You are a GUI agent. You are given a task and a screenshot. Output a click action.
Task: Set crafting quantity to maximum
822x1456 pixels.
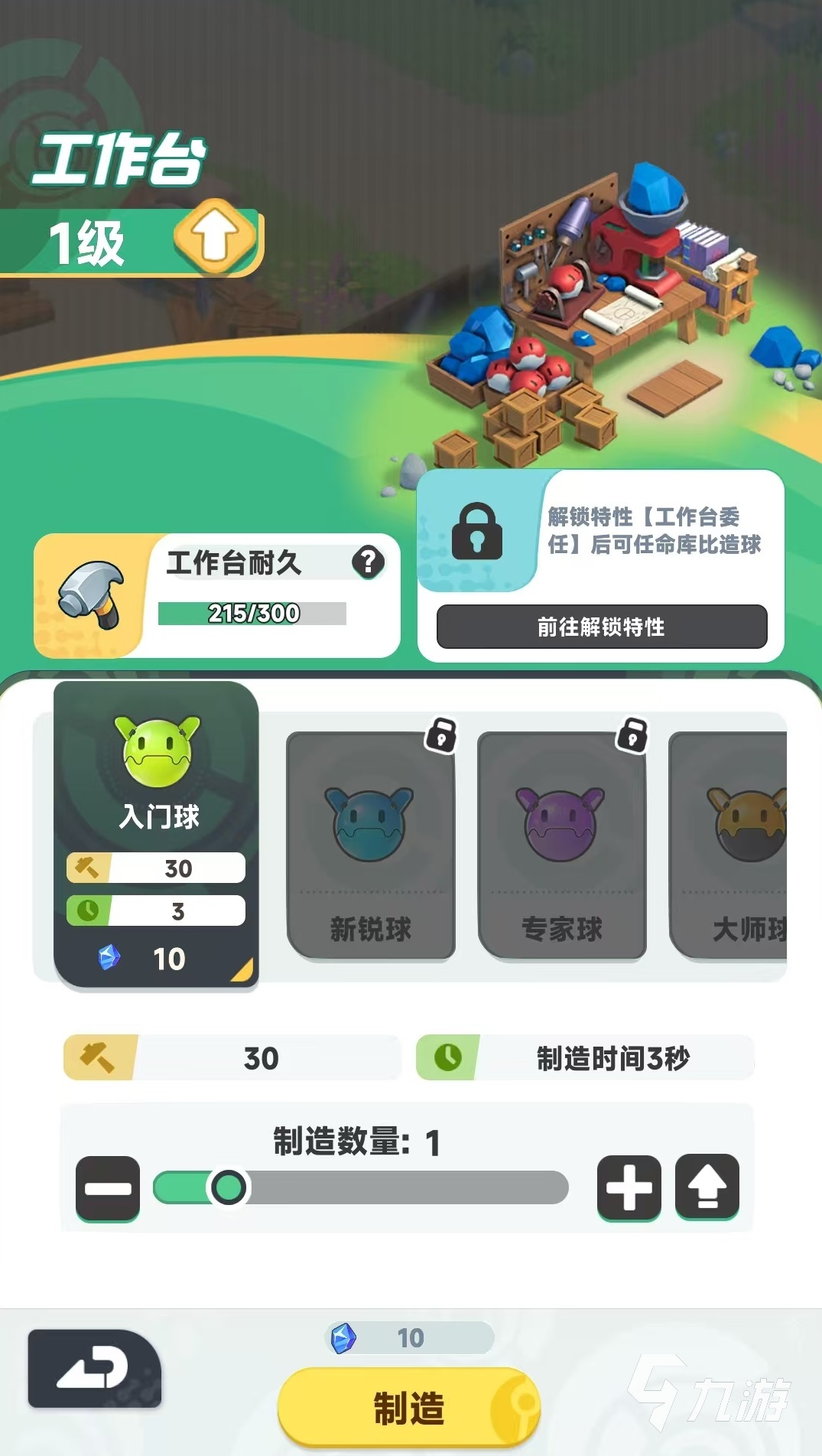coord(707,1188)
